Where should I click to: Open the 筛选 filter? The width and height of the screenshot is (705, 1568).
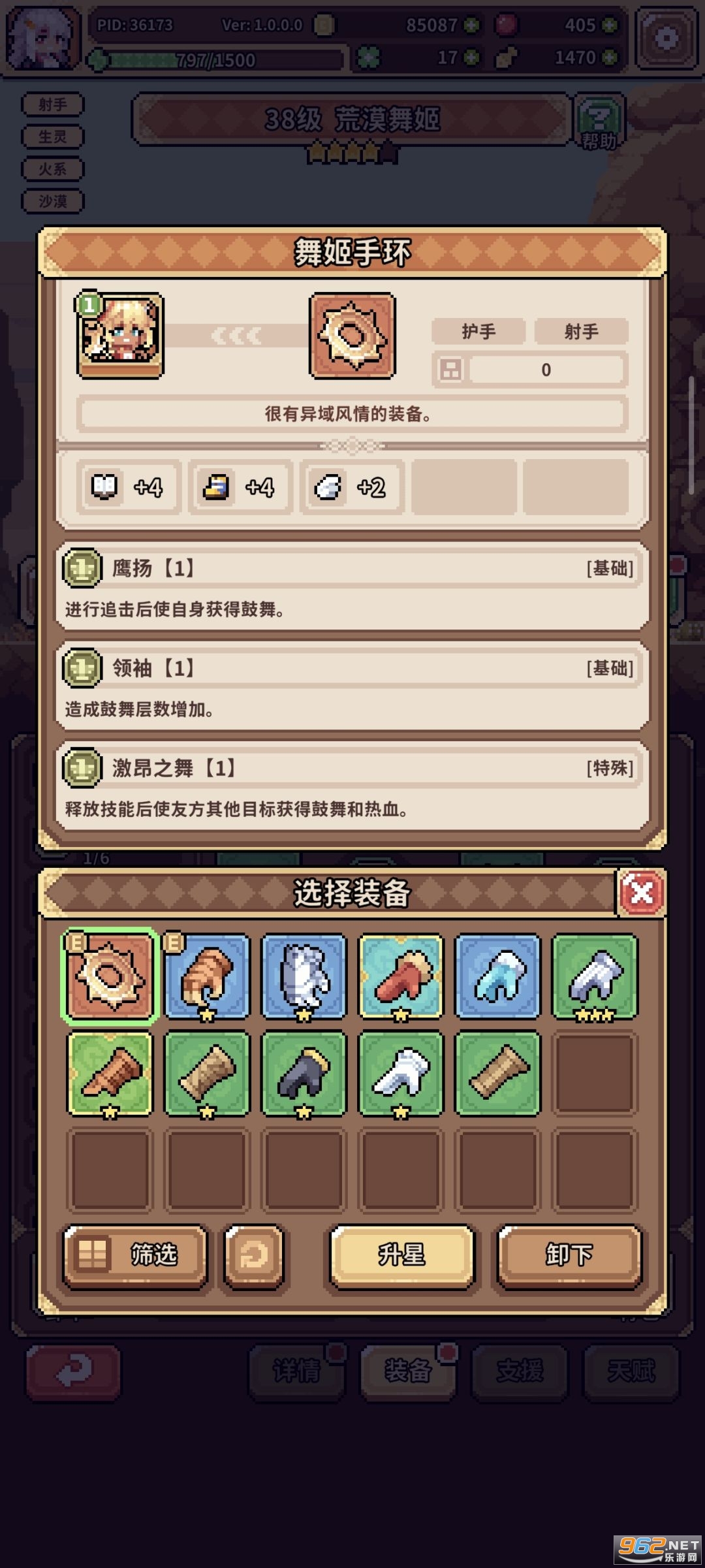pyautogui.click(x=135, y=1255)
